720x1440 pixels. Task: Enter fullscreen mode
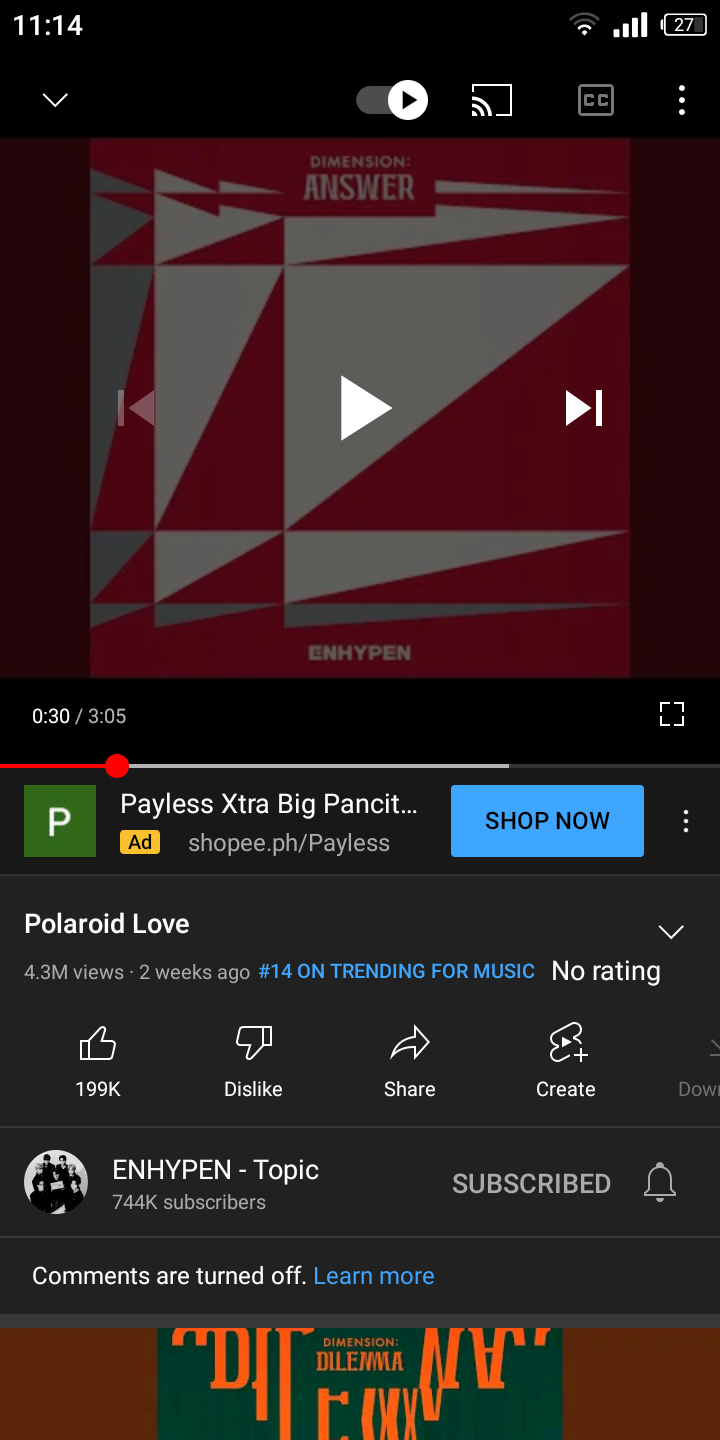point(672,714)
